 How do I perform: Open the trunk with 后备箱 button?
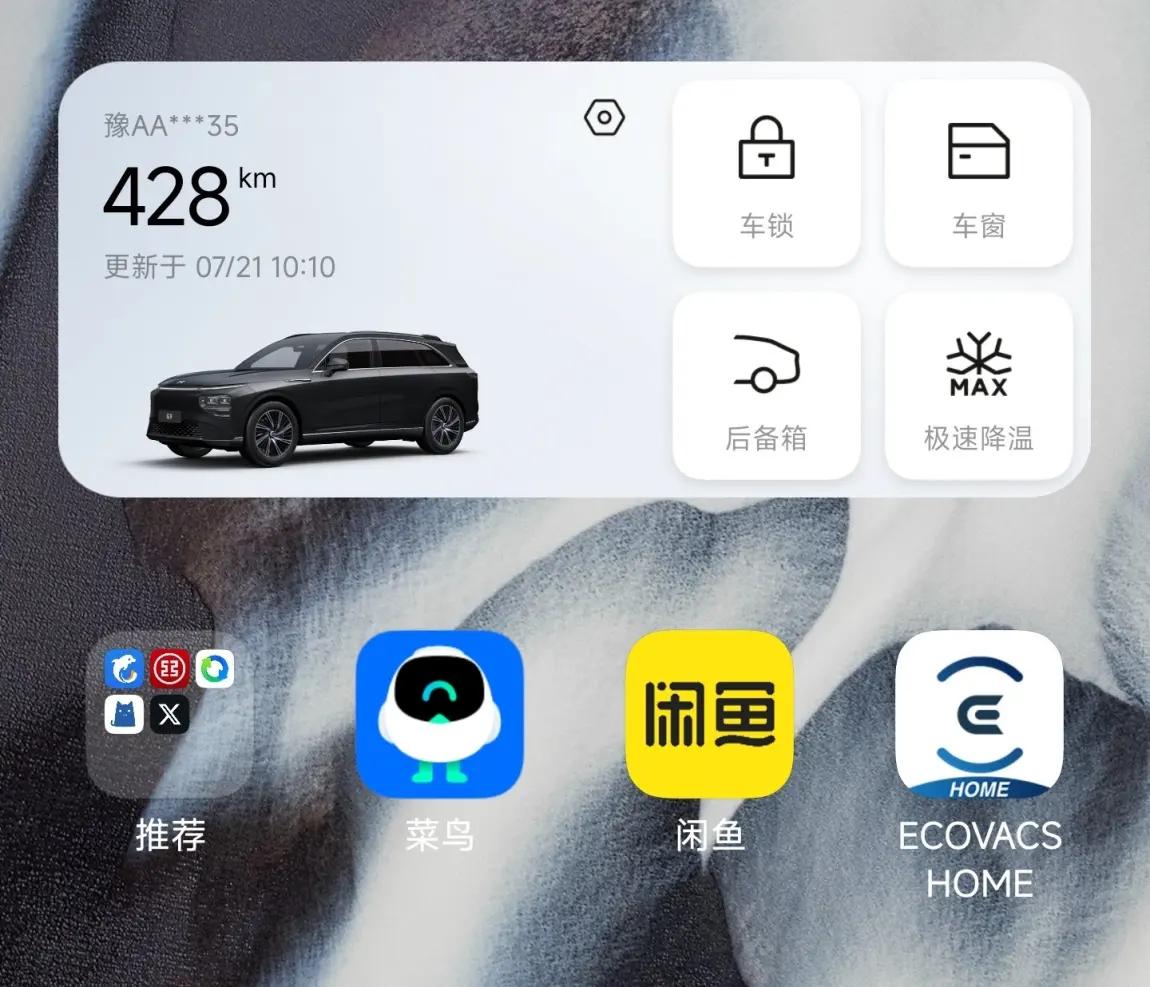tap(766, 386)
